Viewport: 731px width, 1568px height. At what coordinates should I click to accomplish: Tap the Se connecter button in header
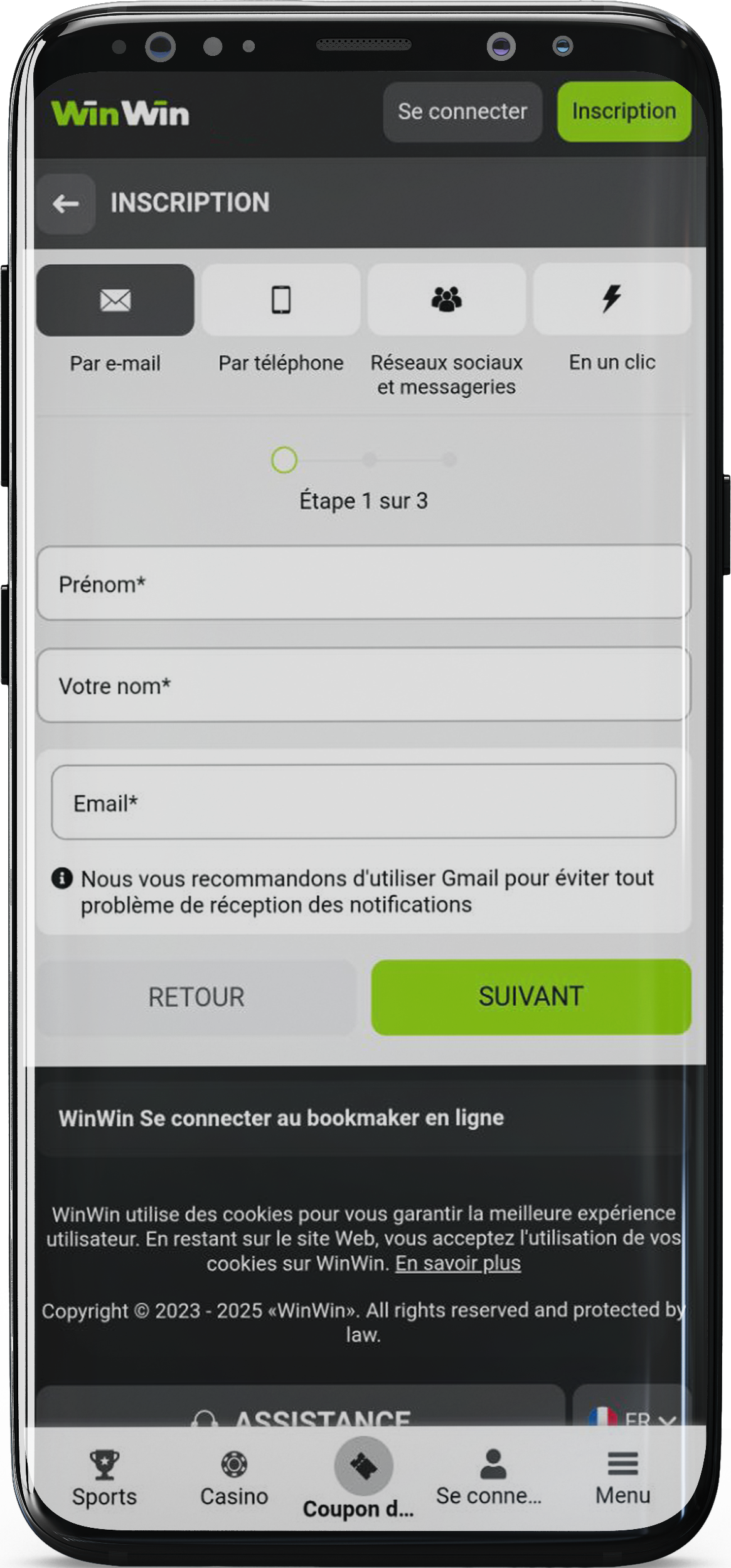(462, 112)
